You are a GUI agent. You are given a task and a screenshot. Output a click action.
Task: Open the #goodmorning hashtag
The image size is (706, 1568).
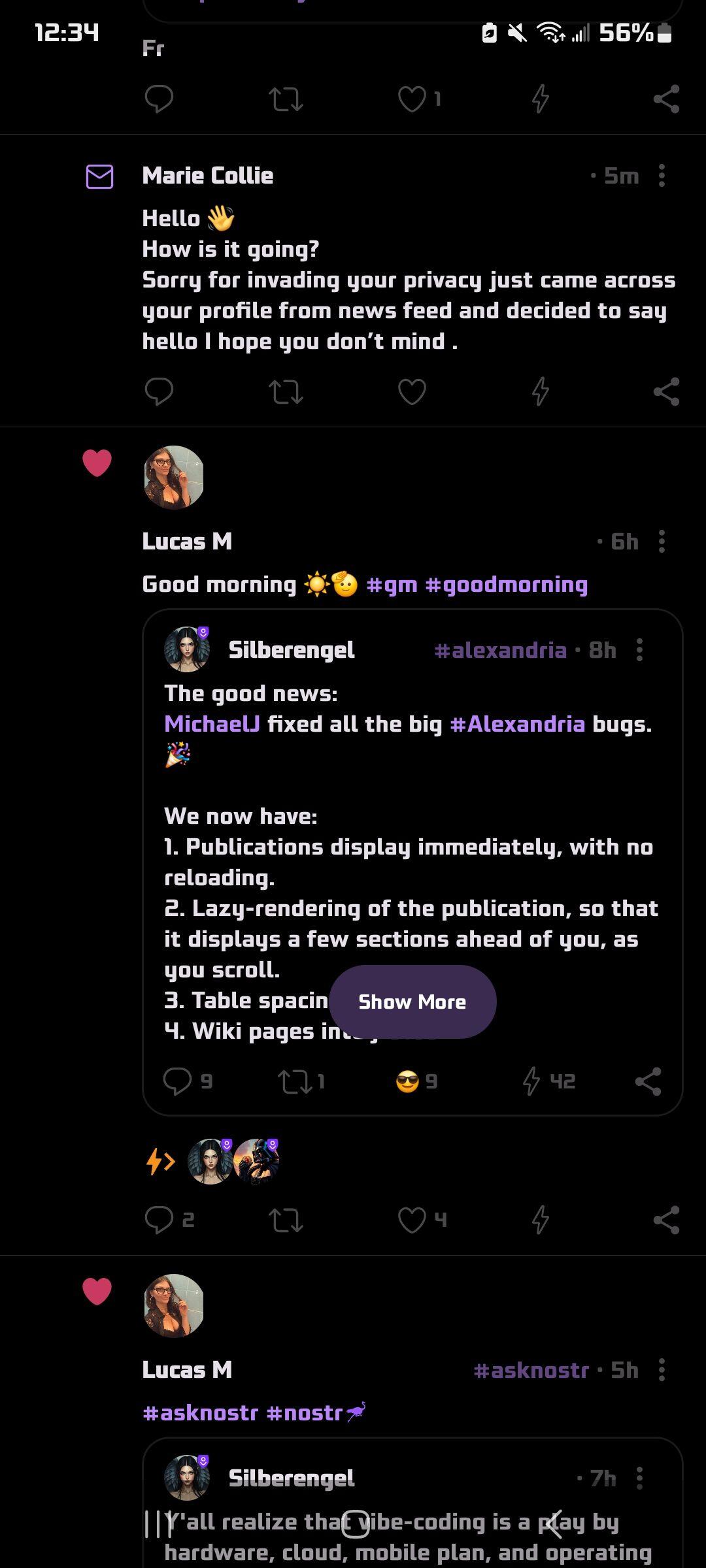click(506, 584)
